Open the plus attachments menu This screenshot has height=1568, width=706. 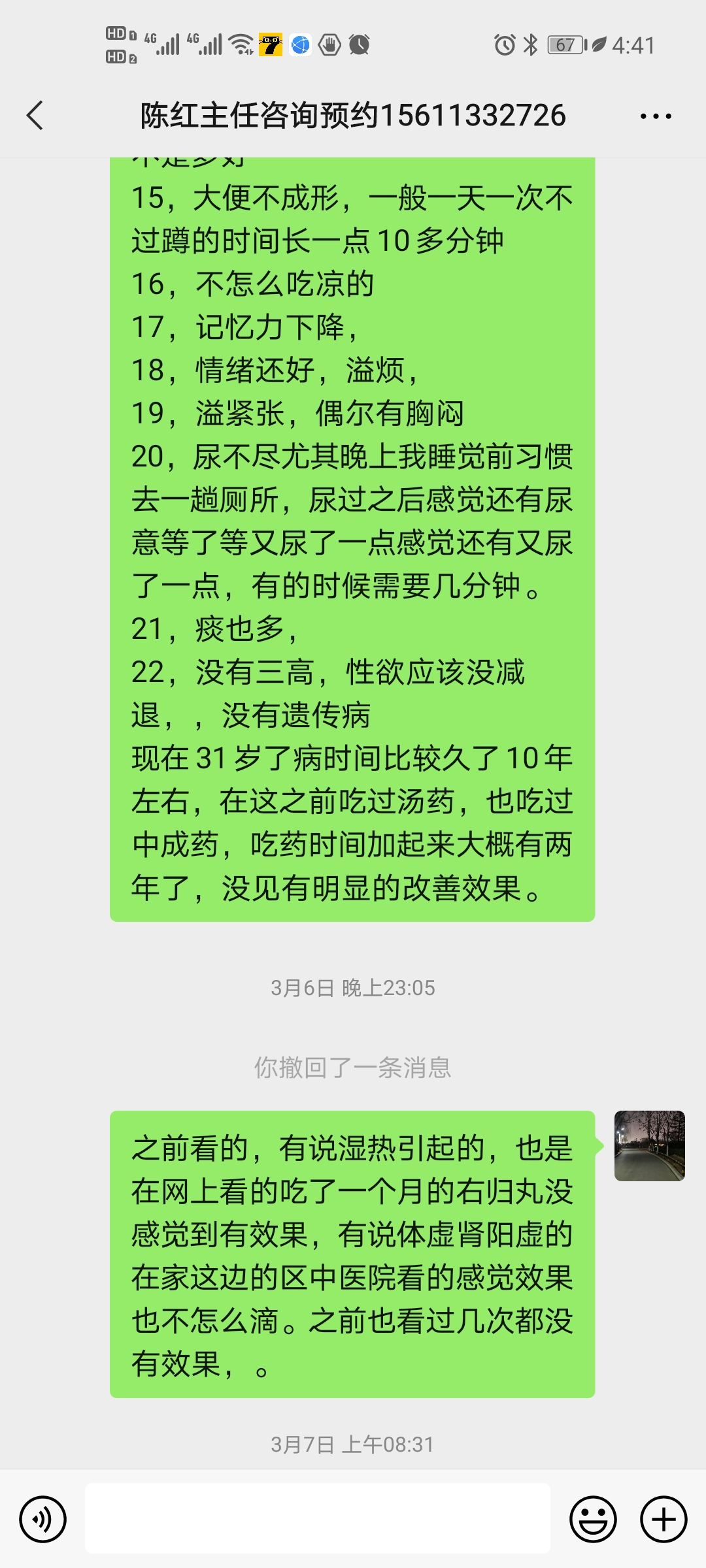[x=664, y=1519]
